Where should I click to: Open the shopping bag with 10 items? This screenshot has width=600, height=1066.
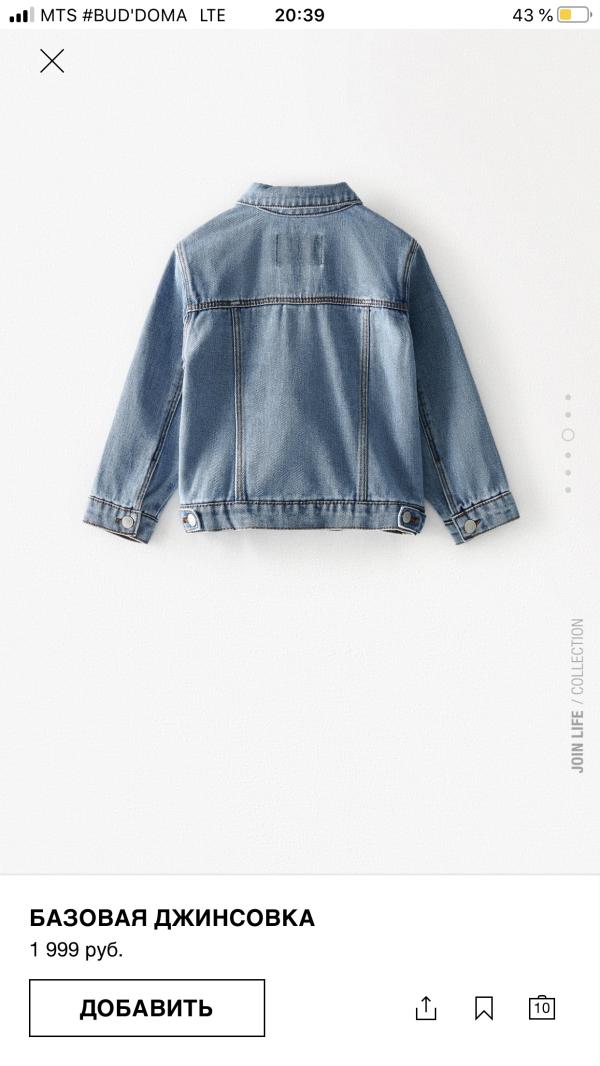pyautogui.click(x=542, y=1008)
